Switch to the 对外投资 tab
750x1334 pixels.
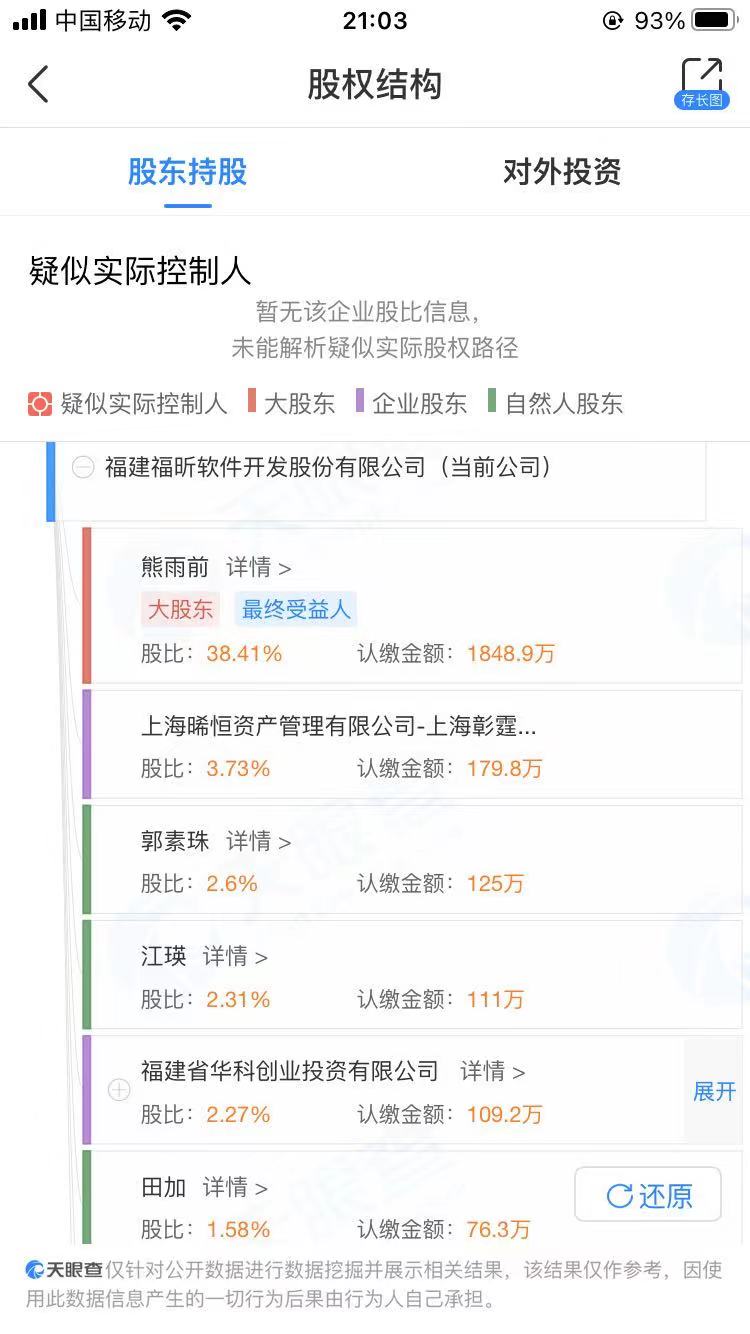[562, 172]
